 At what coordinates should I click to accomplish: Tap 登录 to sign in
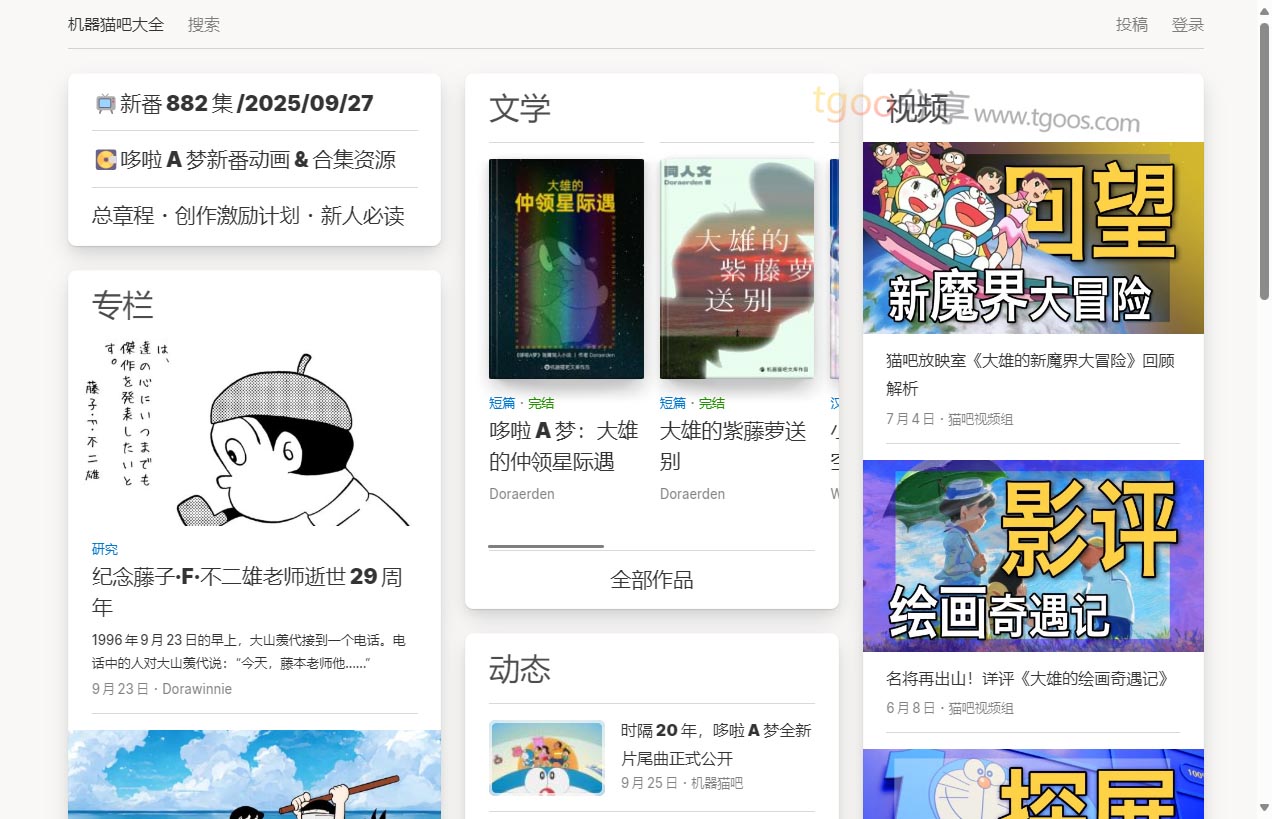point(1187,25)
